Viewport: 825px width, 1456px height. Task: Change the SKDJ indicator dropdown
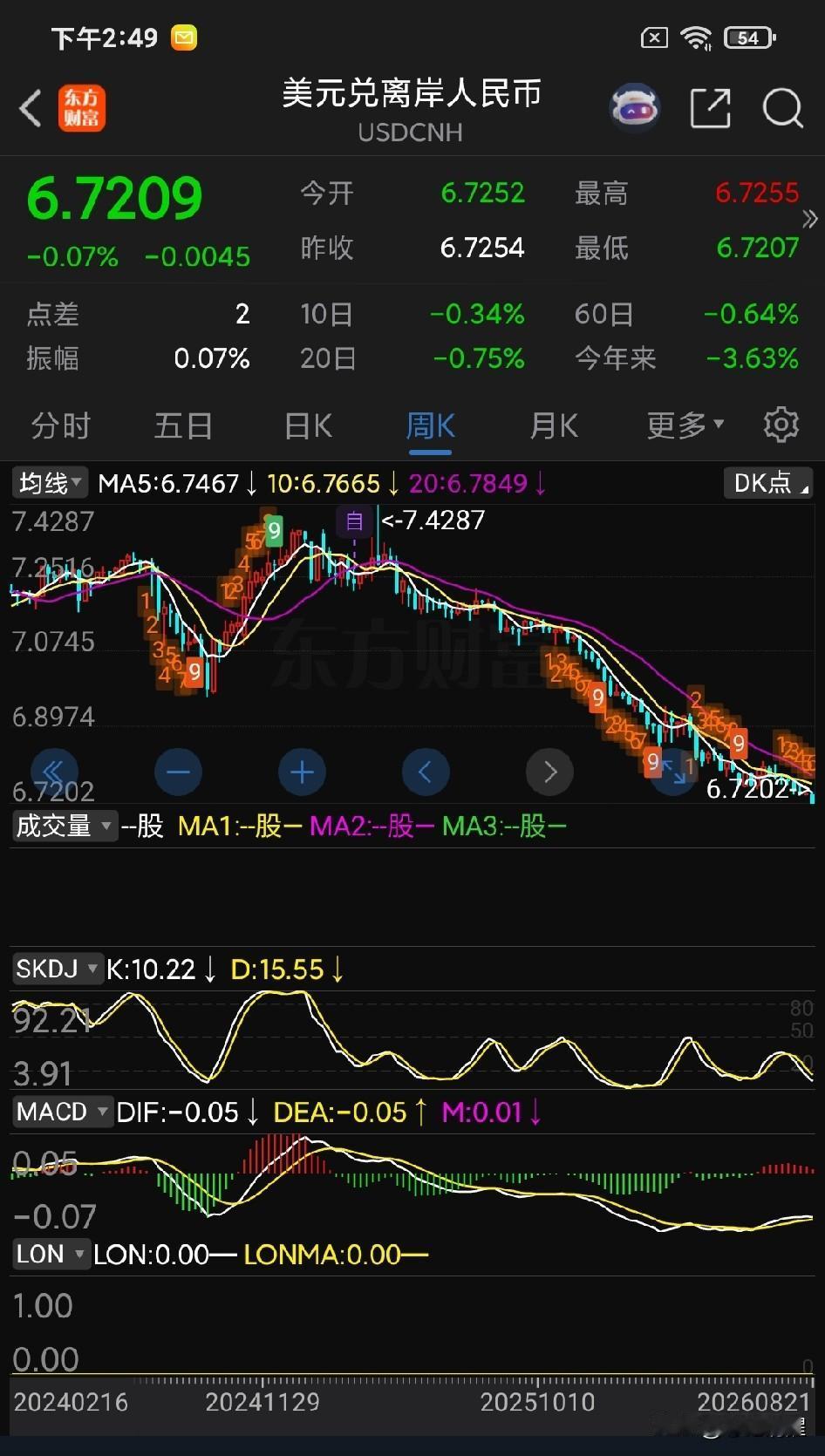[x=58, y=969]
